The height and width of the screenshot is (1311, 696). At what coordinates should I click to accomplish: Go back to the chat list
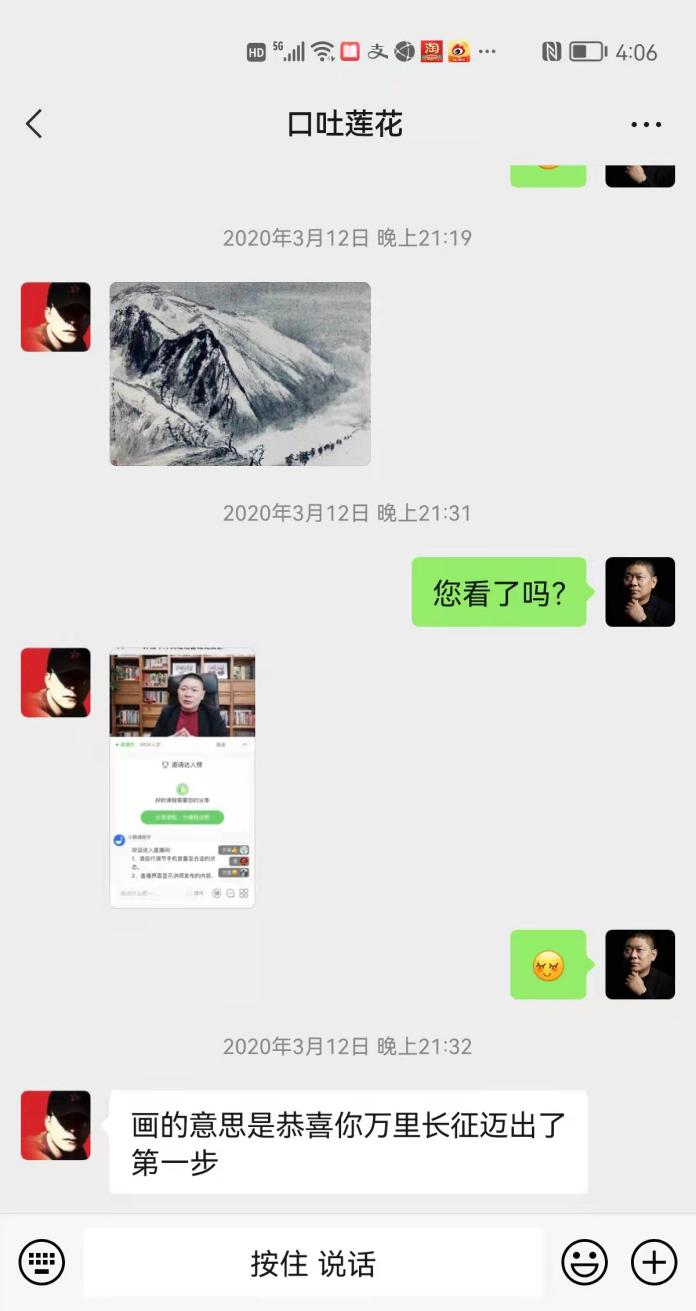click(34, 124)
